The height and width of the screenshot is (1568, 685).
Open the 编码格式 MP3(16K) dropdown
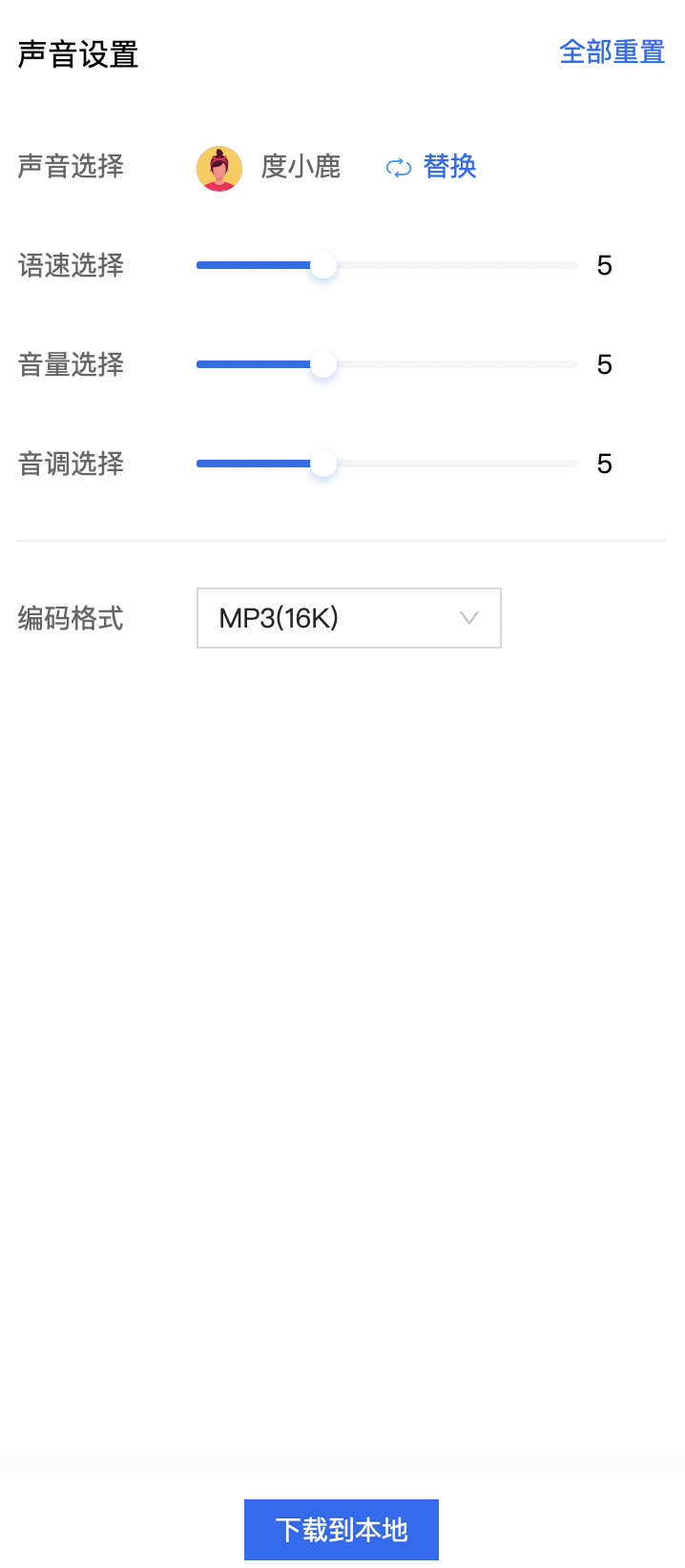click(x=348, y=618)
